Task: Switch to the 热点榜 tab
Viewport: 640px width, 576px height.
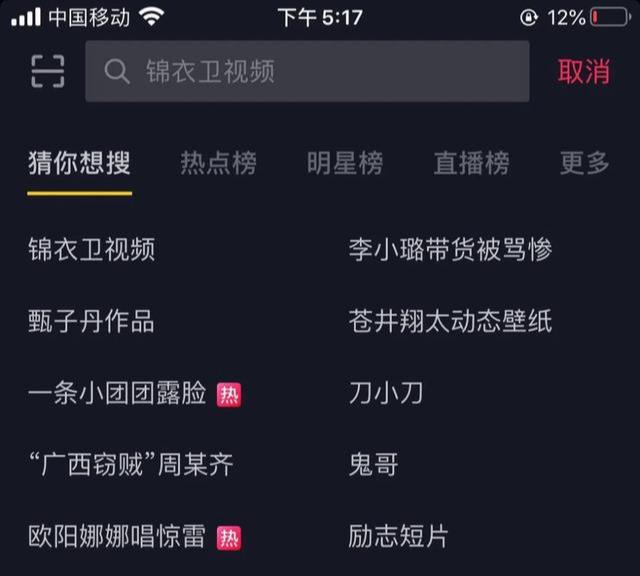Action: click(x=218, y=163)
